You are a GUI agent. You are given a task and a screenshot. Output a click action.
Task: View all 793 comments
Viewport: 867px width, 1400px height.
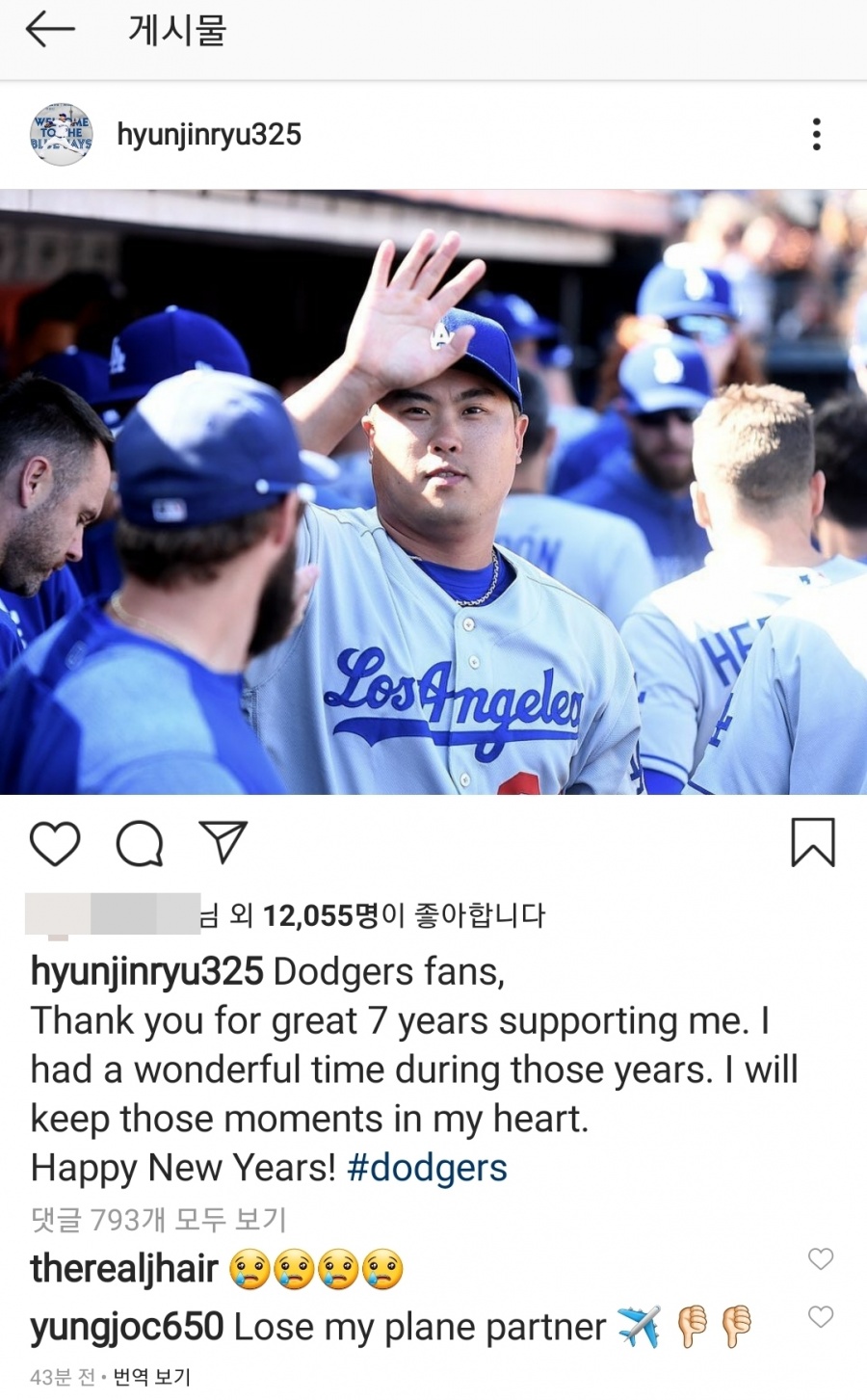coord(159,1220)
